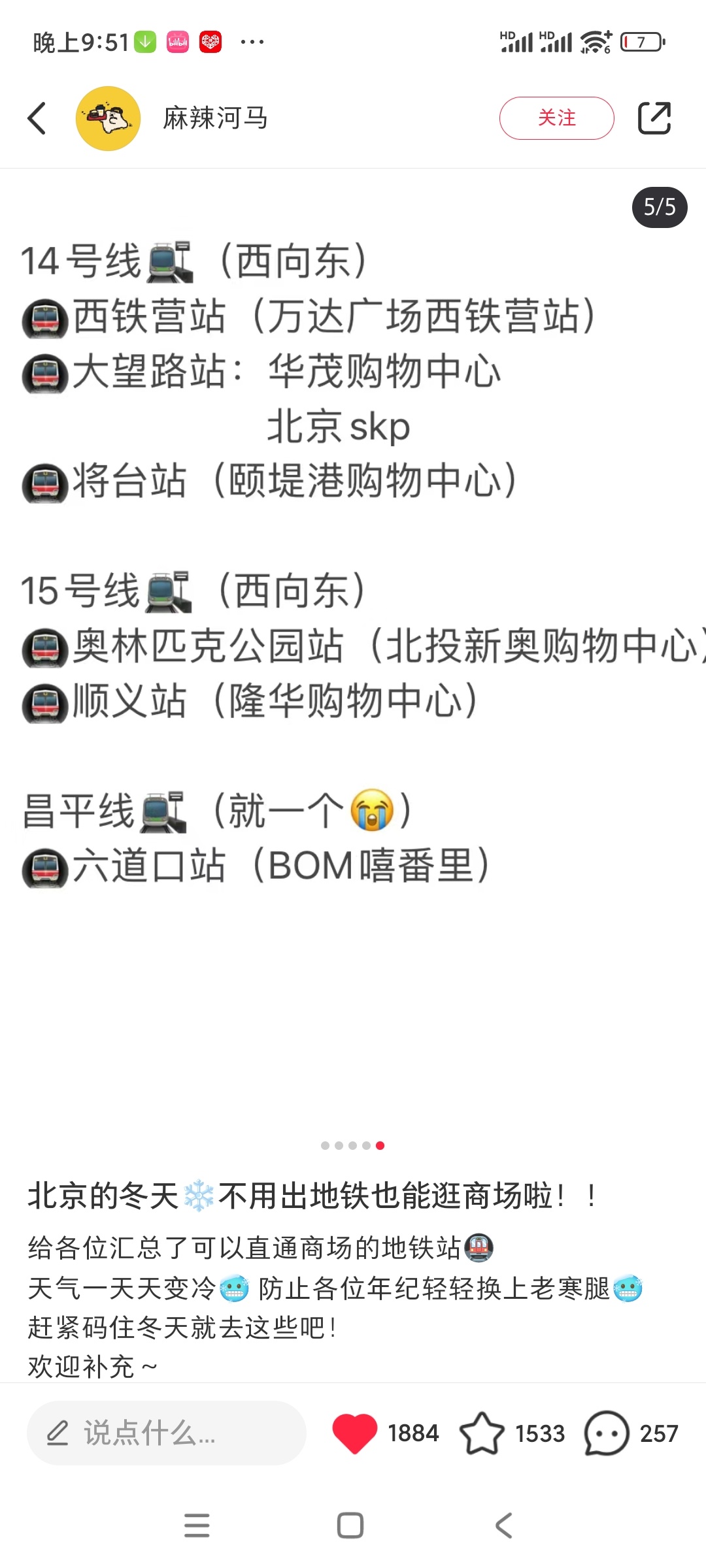Tap the system home button
706x1568 pixels.
point(350,1526)
